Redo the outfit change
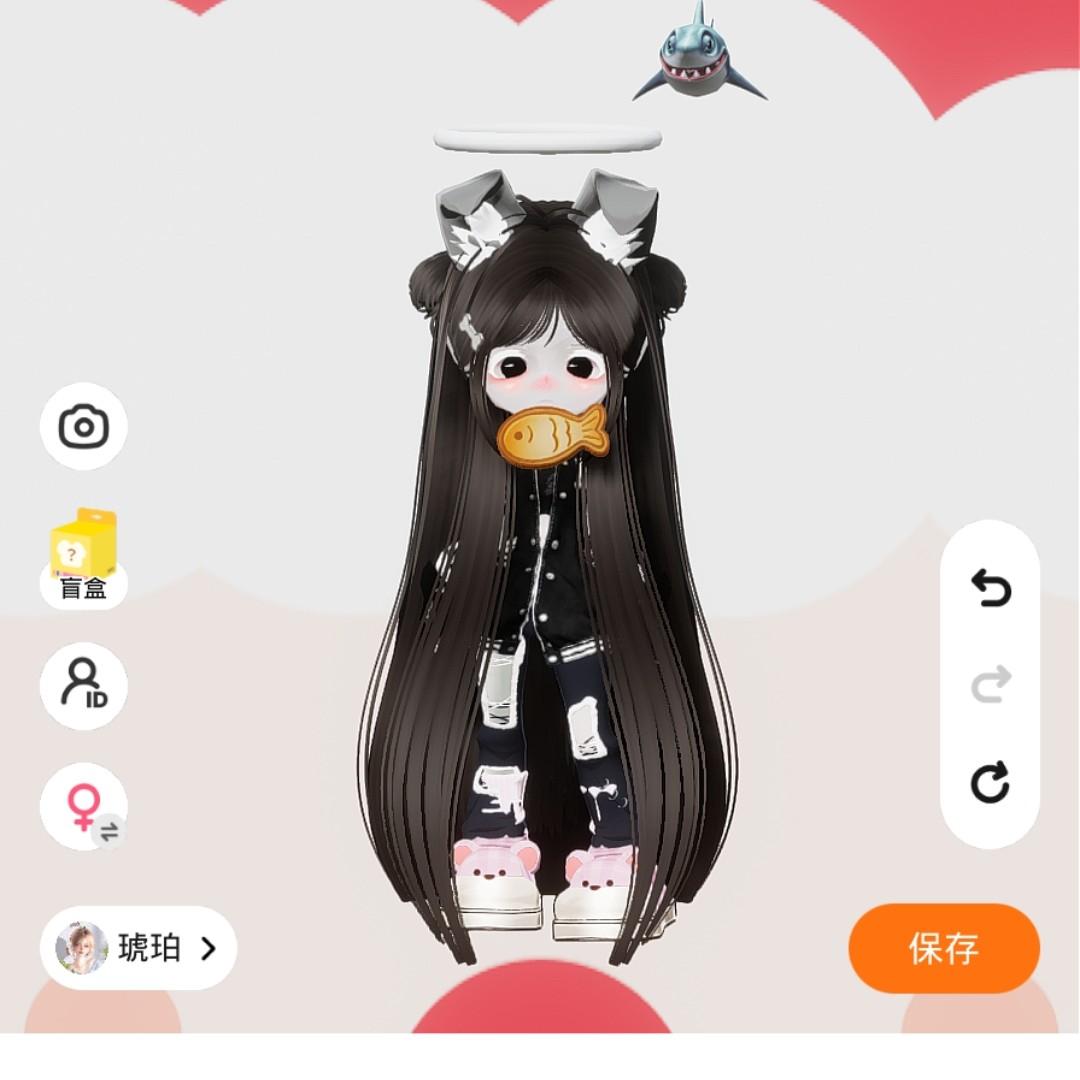 pyautogui.click(x=990, y=685)
